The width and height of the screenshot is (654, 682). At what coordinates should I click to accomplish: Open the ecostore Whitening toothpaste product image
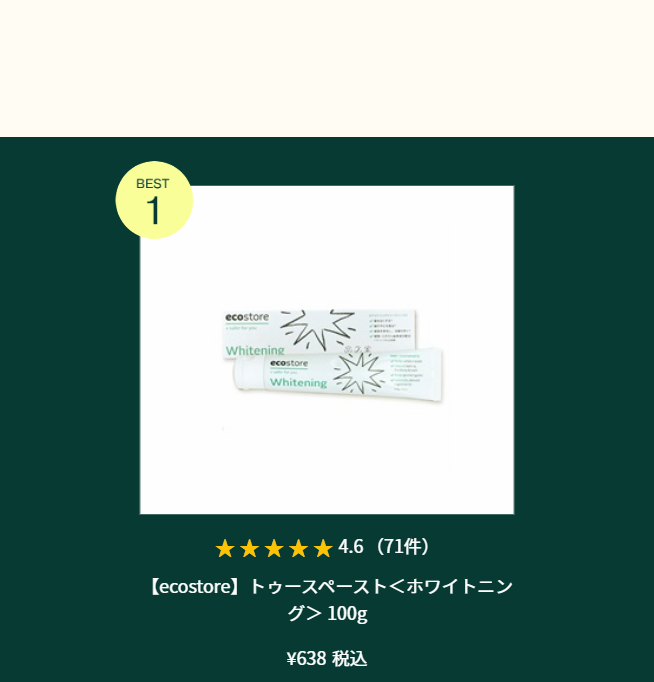[x=327, y=350]
